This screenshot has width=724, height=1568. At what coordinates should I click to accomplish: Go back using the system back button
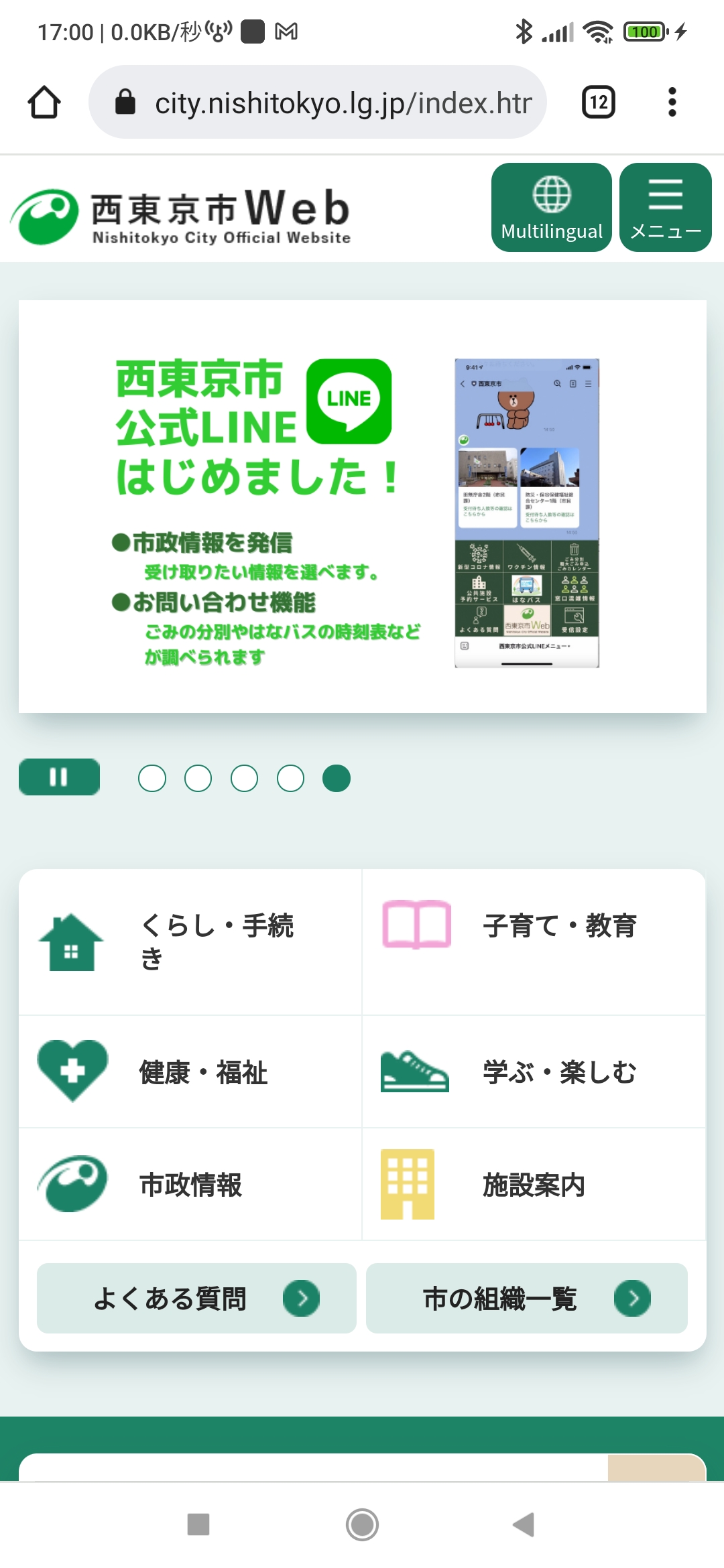[524, 1524]
